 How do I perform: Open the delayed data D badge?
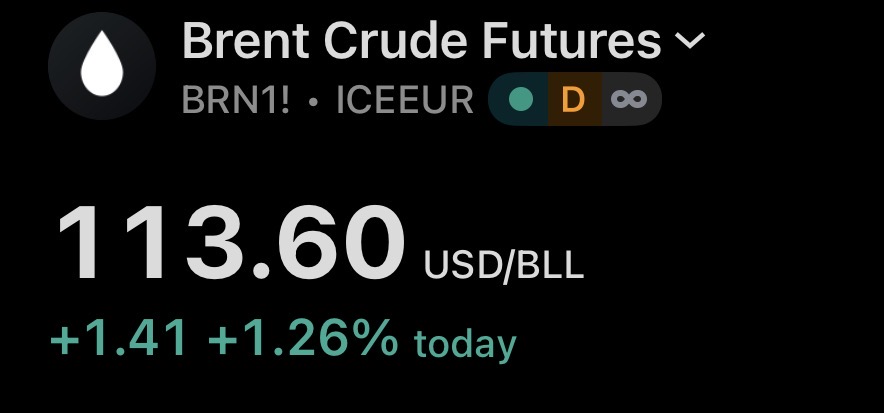(573, 100)
